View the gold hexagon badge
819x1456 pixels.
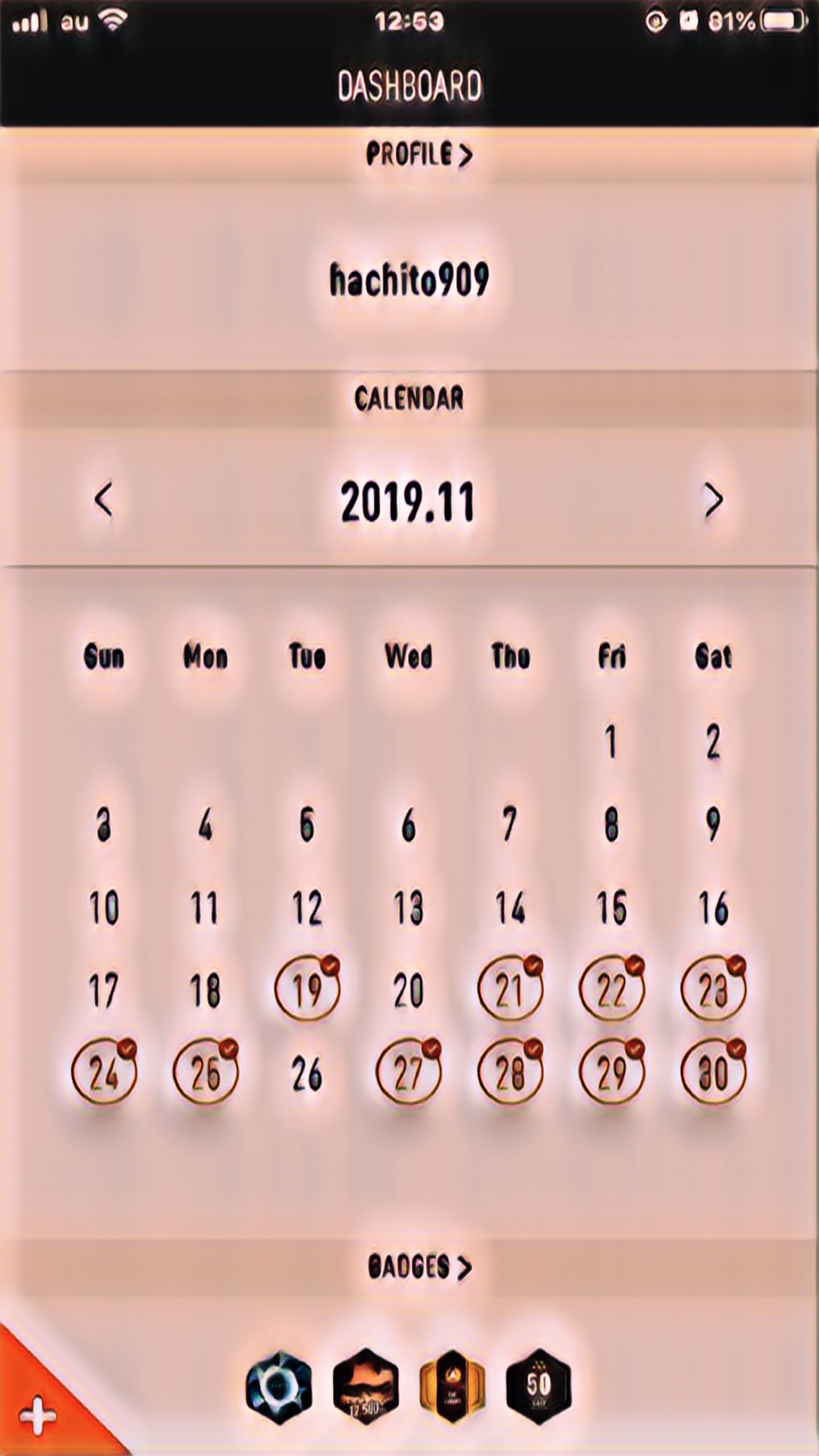pyautogui.click(x=452, y=1385)
